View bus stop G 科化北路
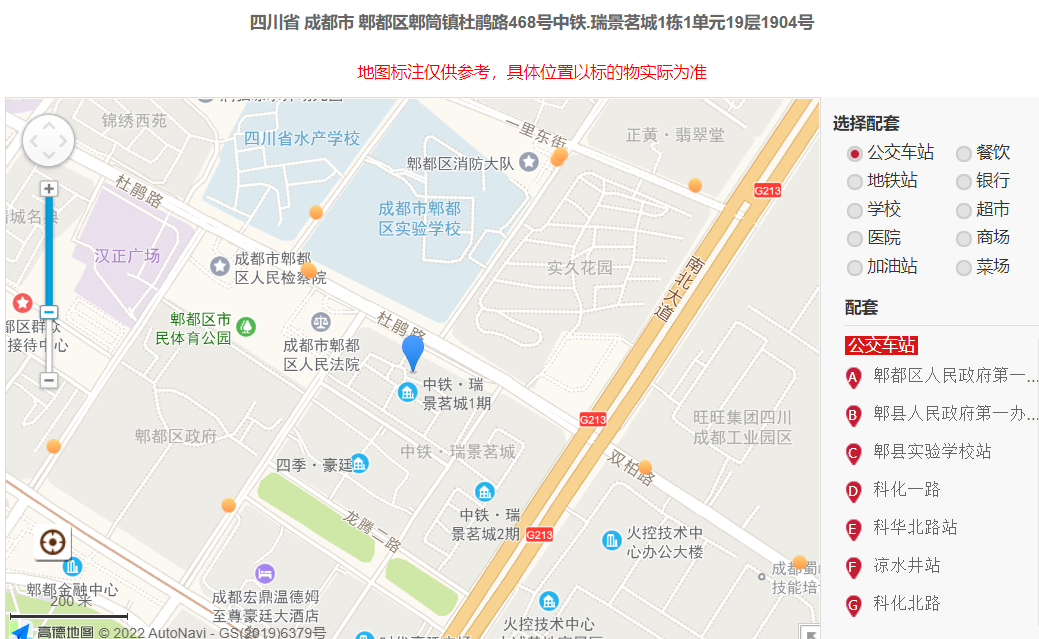 pos(906,603)
